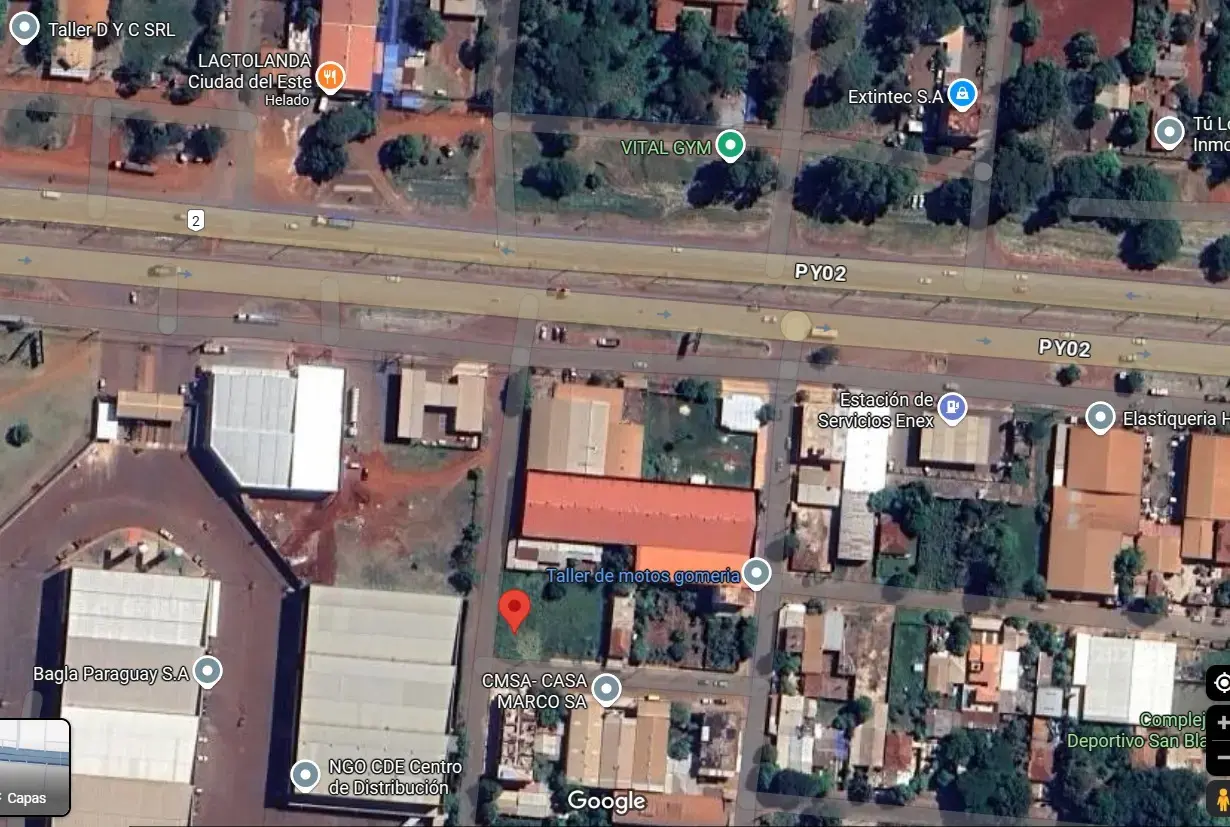Zoom in on the map
The image size is (1230, 827).
pyautogui.click(x=1221, y=723)
